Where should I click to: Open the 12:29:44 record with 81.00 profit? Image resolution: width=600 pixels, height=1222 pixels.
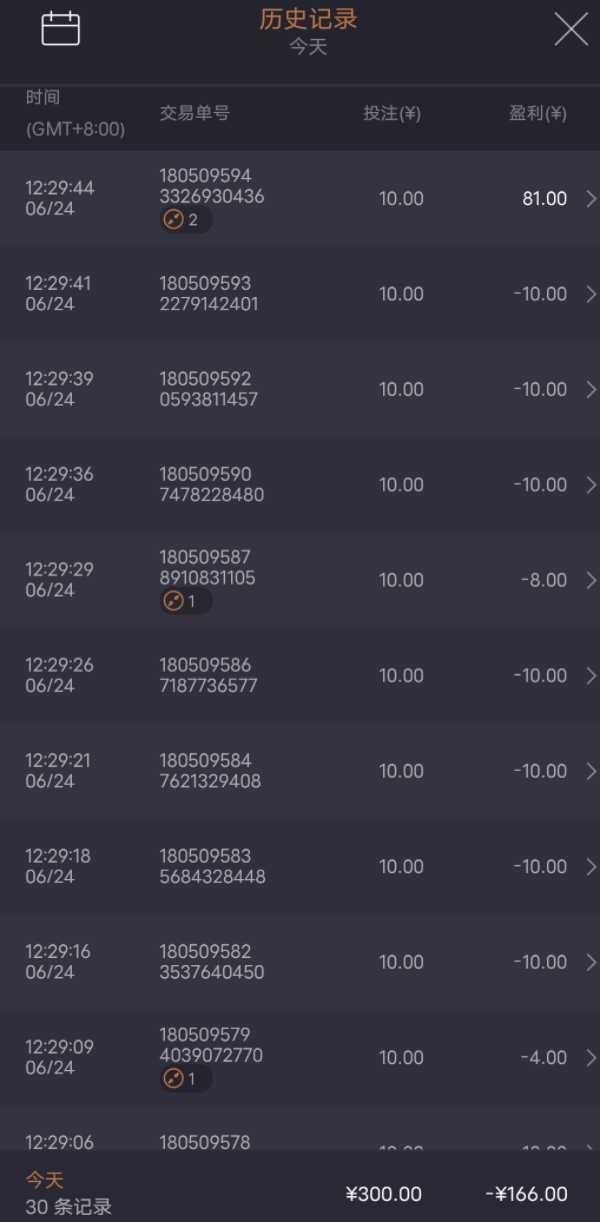pos(300,198)
